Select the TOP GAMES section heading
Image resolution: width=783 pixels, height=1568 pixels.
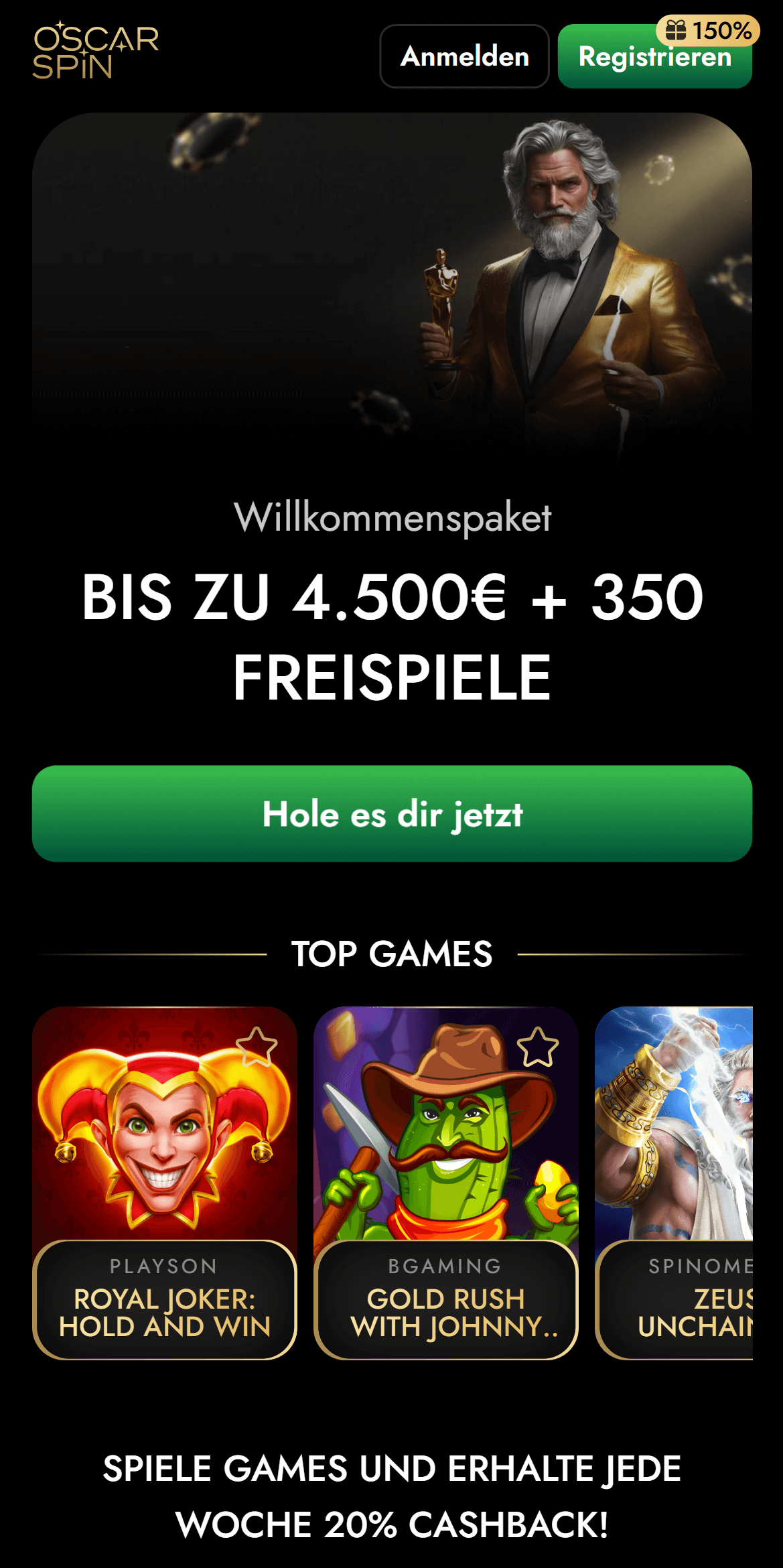(391, 954)
